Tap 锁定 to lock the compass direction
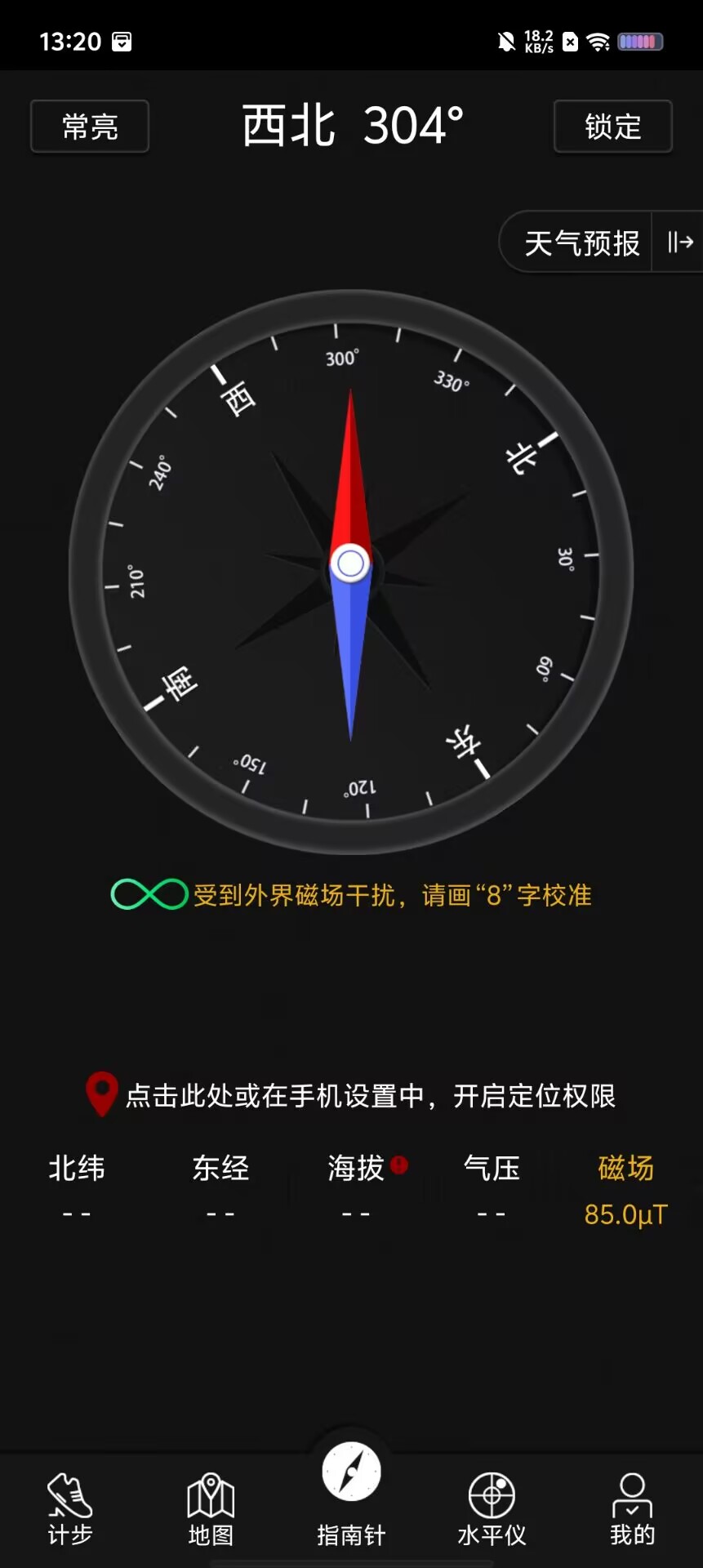This screenshot has width=703, height=1568. pyautogui.click(x=612, y=127)
